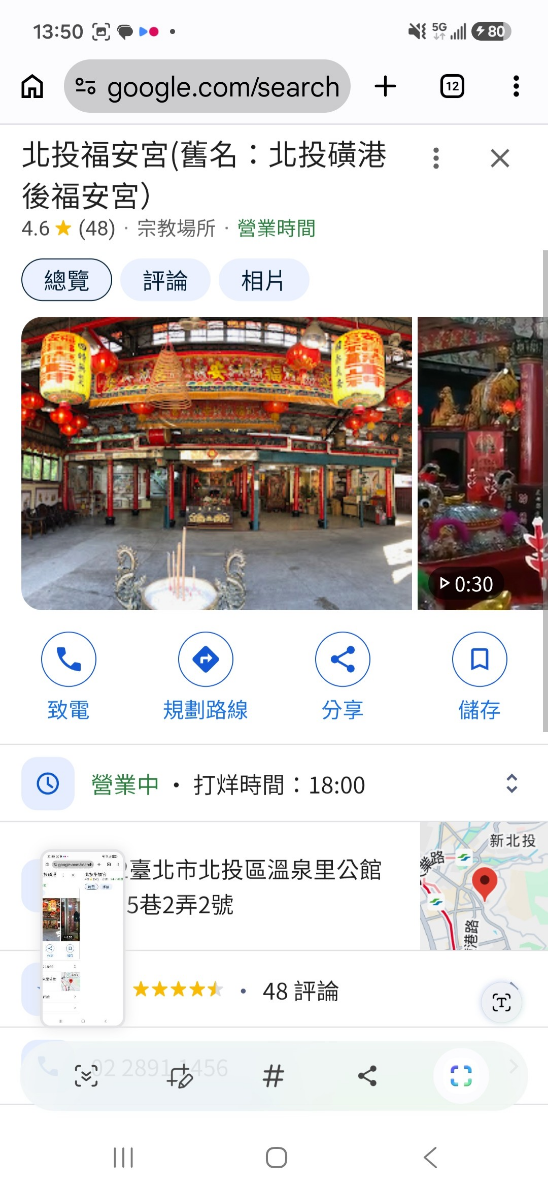Switch to the 評論 tab
Screen dimensions: 548x1188
165,280
